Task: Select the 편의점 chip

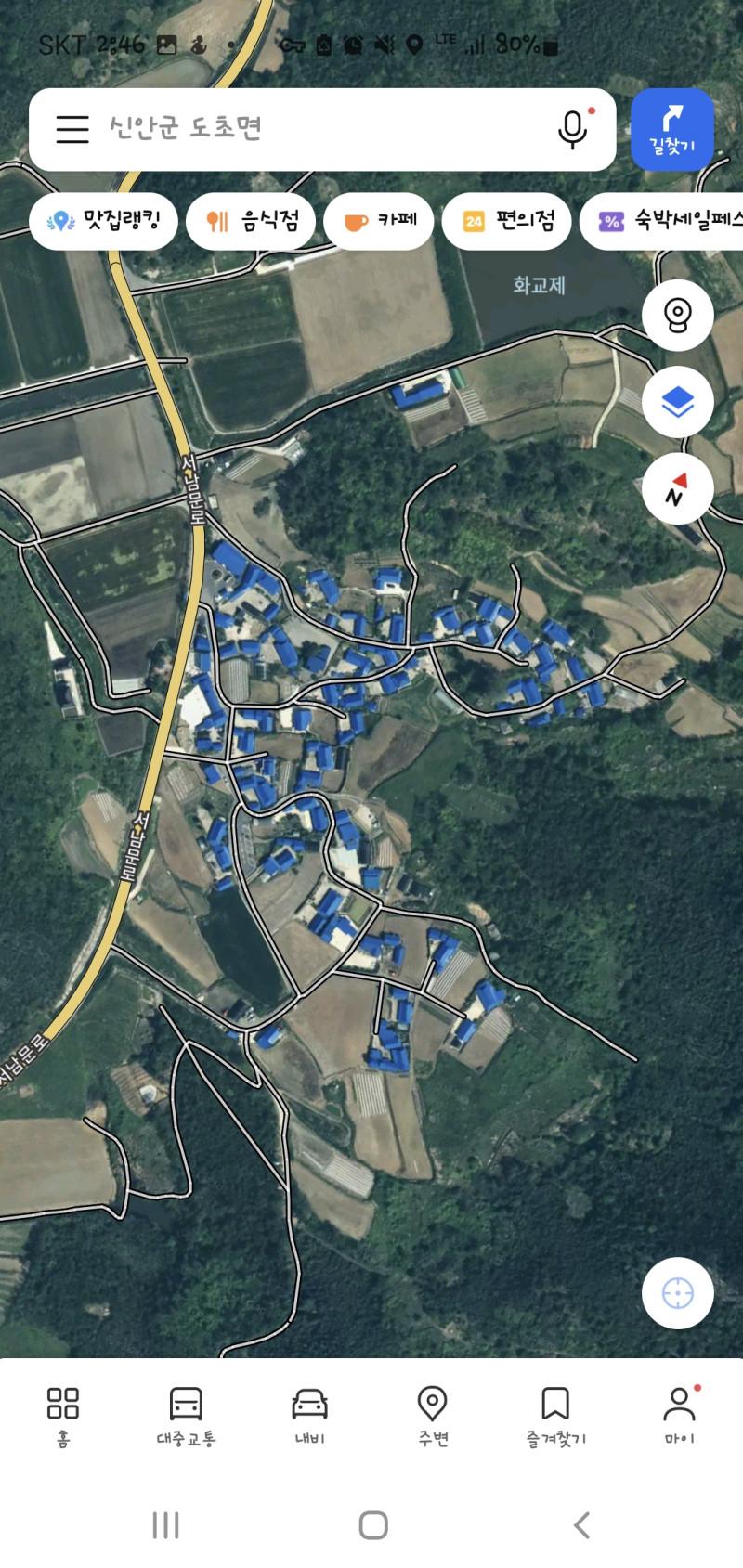Action: point(506,221)
